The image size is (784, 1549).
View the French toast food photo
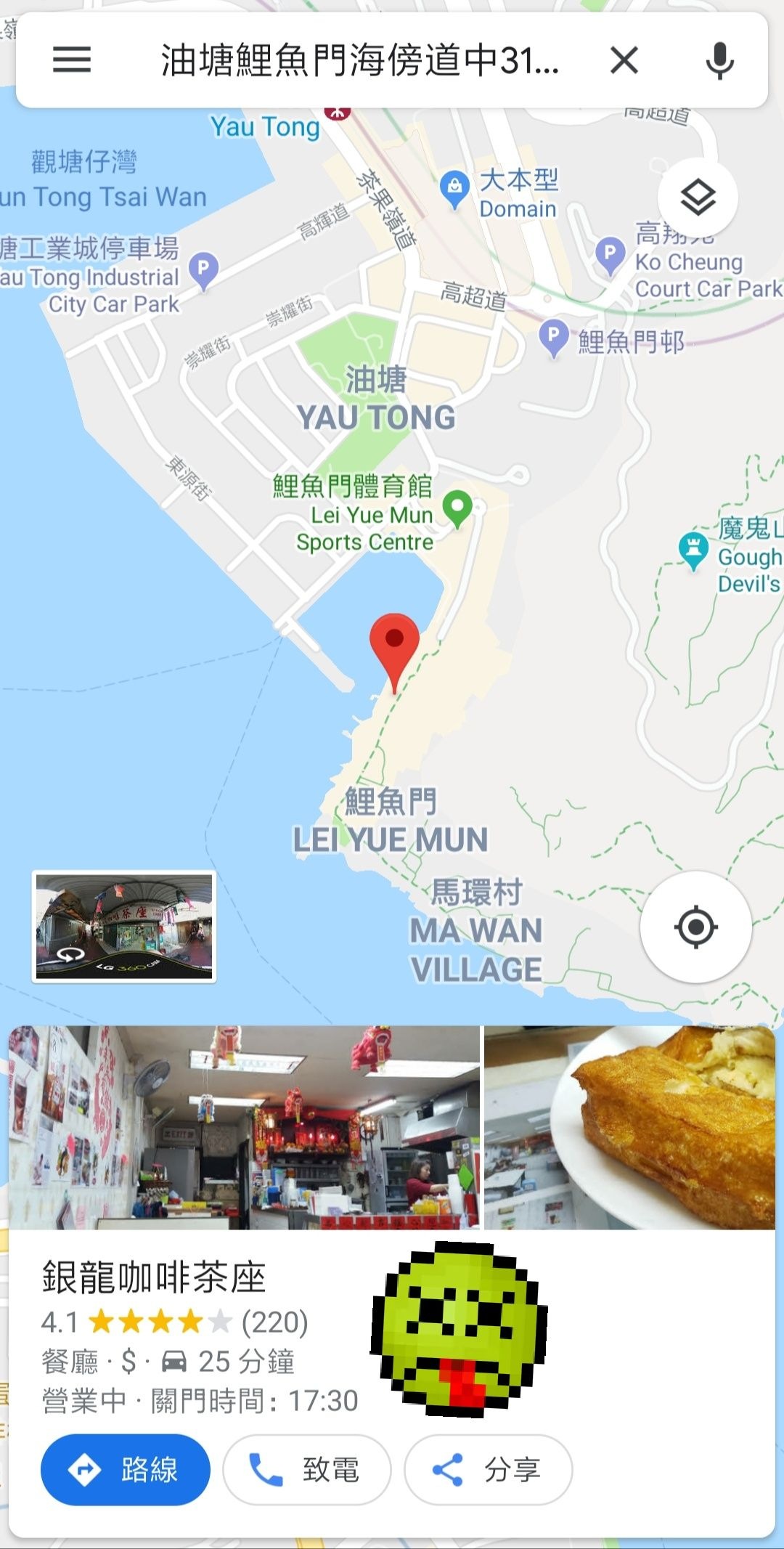[x=629, y=1127]
